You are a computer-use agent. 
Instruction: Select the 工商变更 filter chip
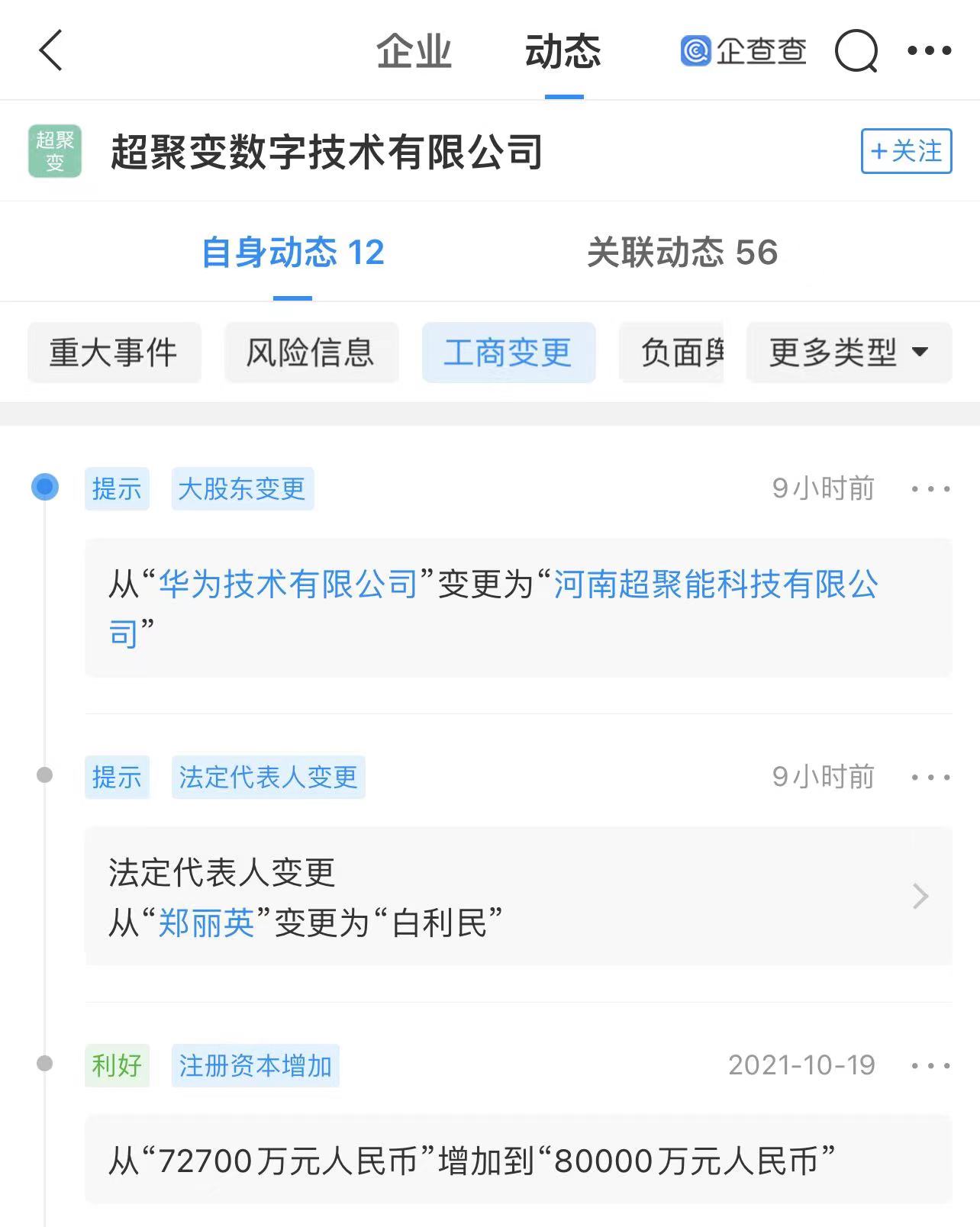[x=508, y=353]
